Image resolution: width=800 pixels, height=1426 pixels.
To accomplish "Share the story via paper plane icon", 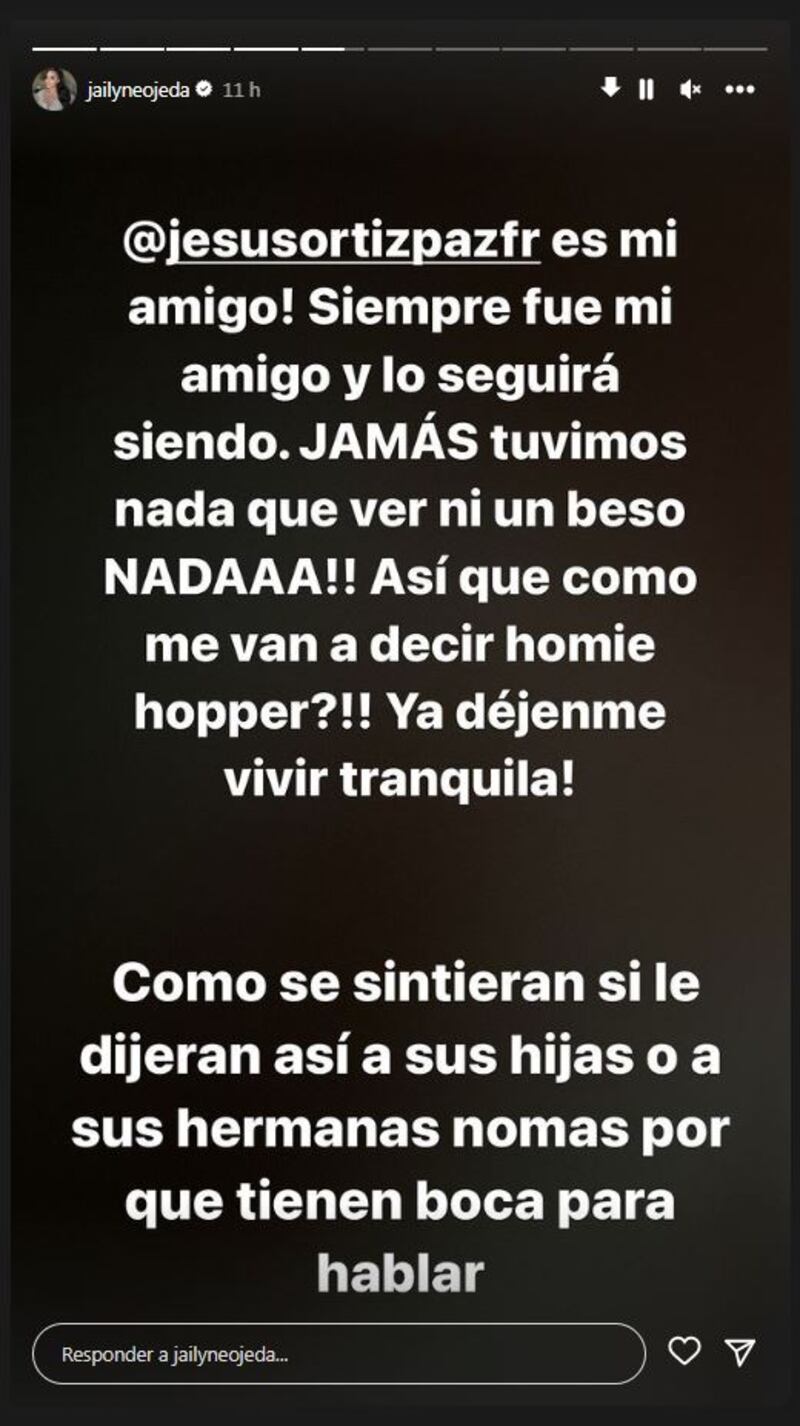I will (x=739, y=1353).
